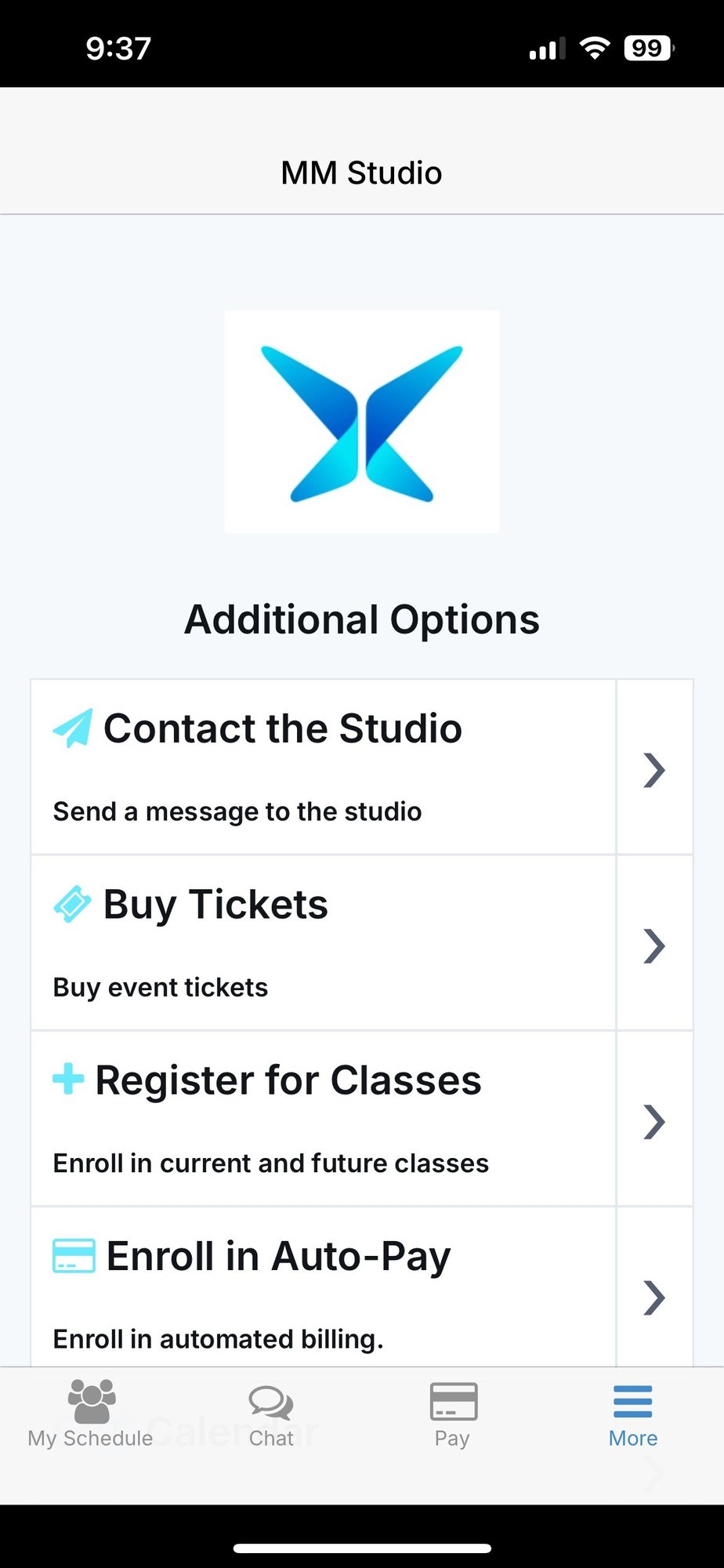This screenshot has height=1568, width=724.
Task: Expand the Enroll in Auto-Pay chevron
Action: pyautogui.click(x=654, y=1298)
